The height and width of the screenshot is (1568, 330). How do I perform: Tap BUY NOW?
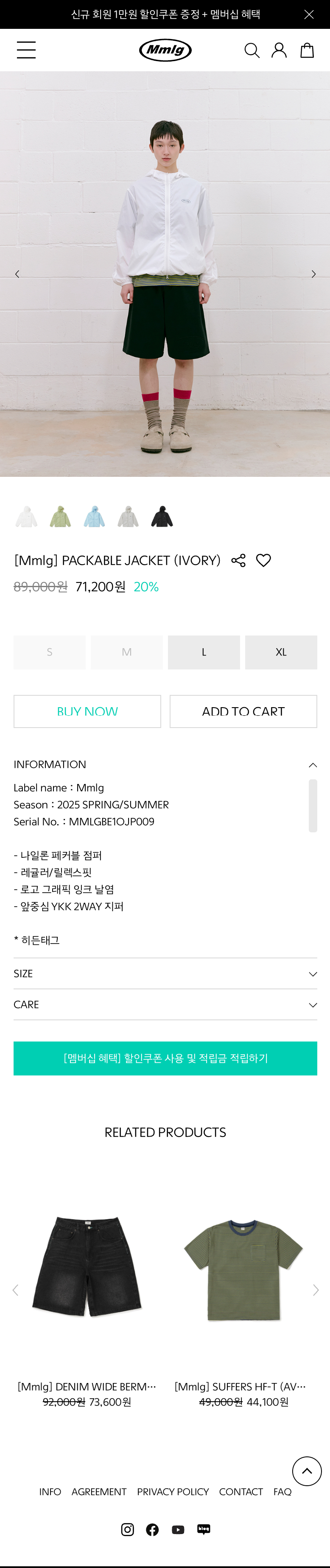[x=87, y=711]
